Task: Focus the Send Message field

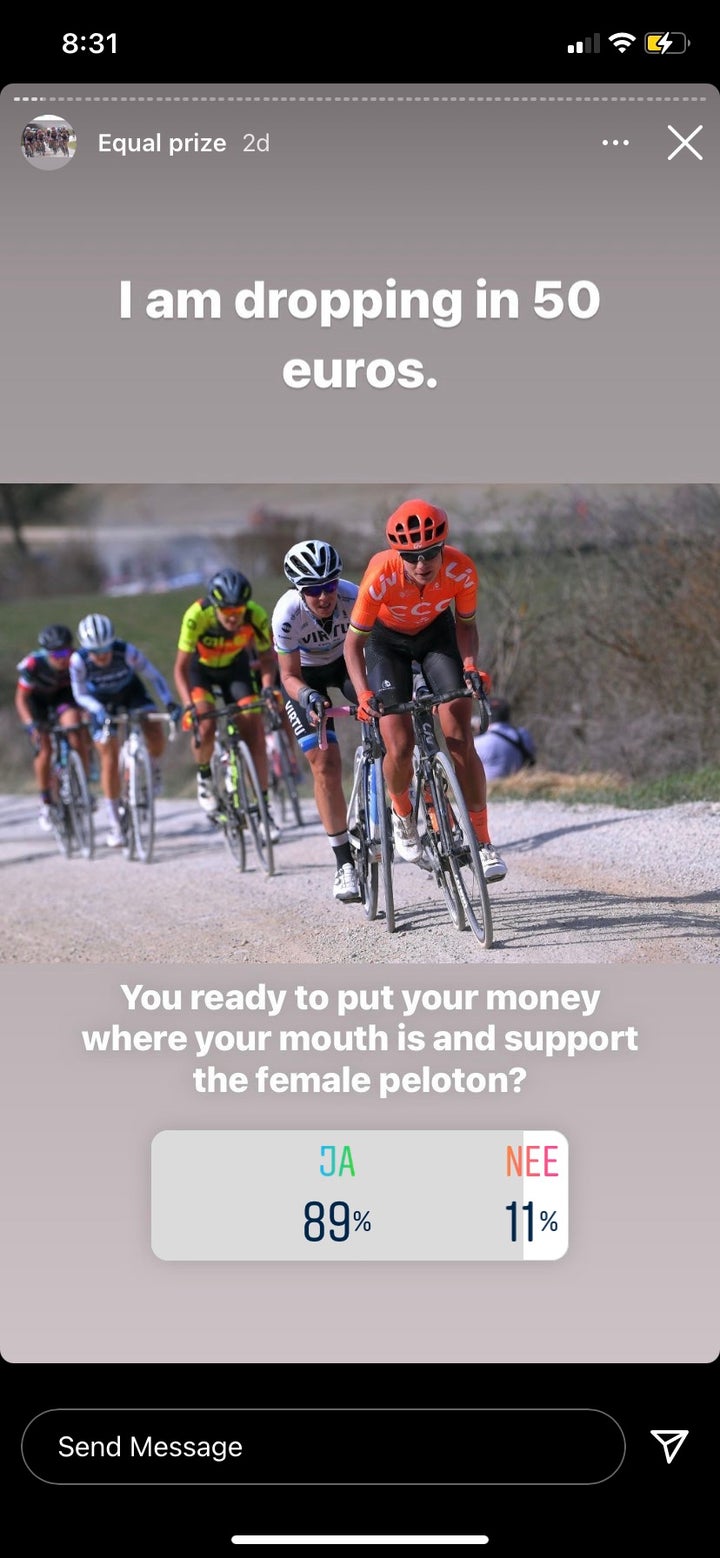Action: tap(322, 1446)
